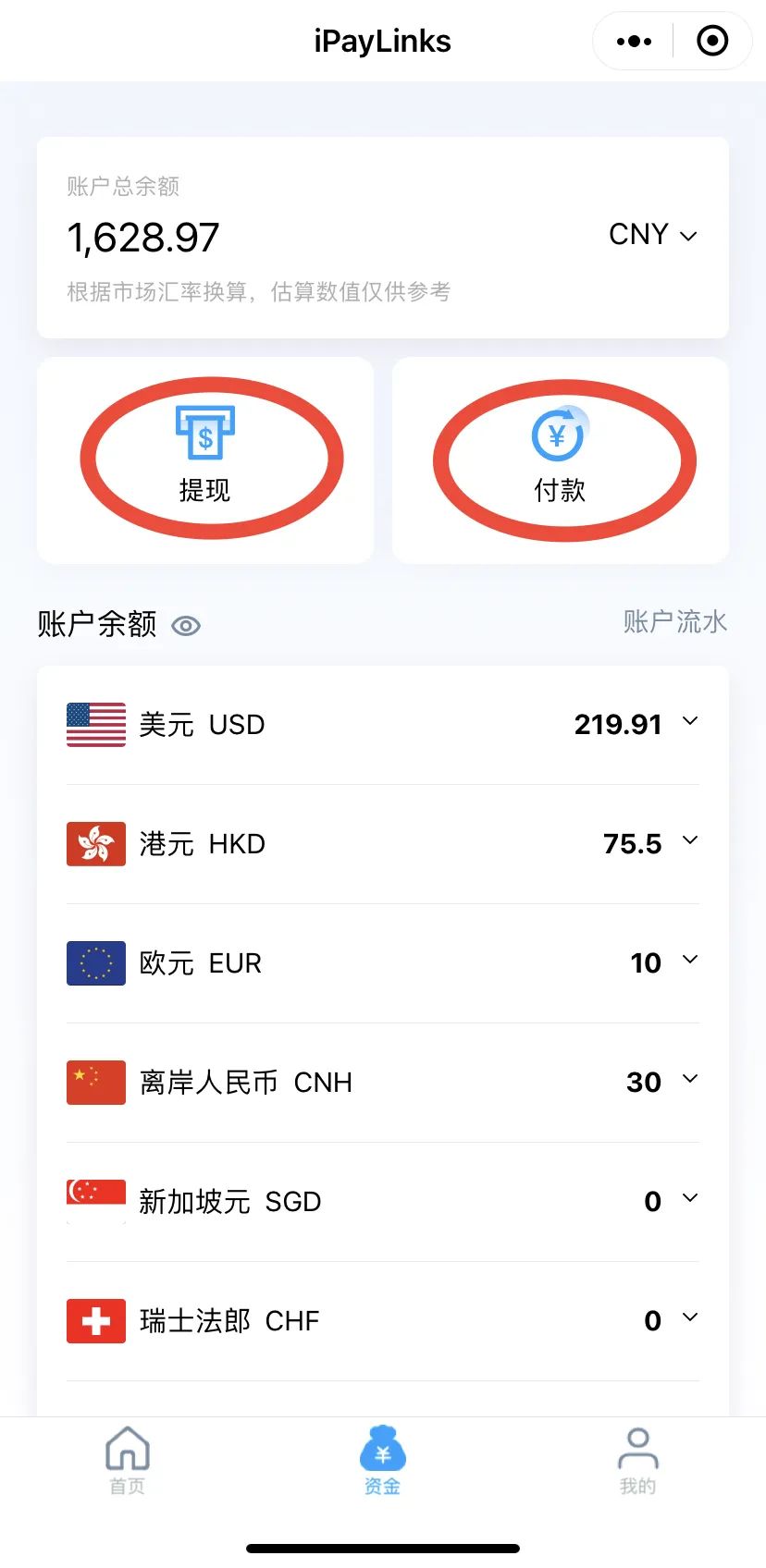
Task: Expand the 港元 HKD balance row
Action: click(x=383, y=844)
